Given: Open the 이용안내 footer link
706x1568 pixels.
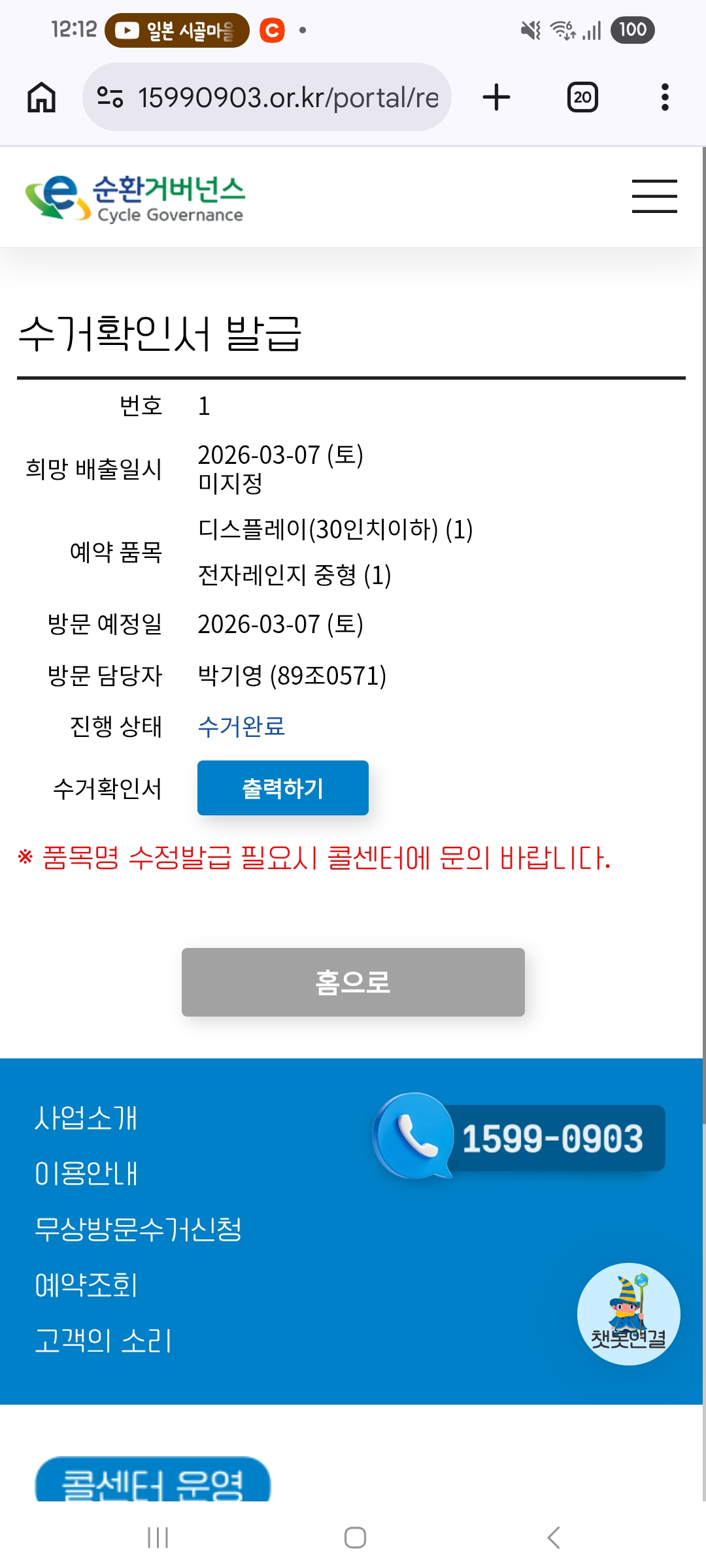Looking at the screenshot, I should (x=86, y=1173).
